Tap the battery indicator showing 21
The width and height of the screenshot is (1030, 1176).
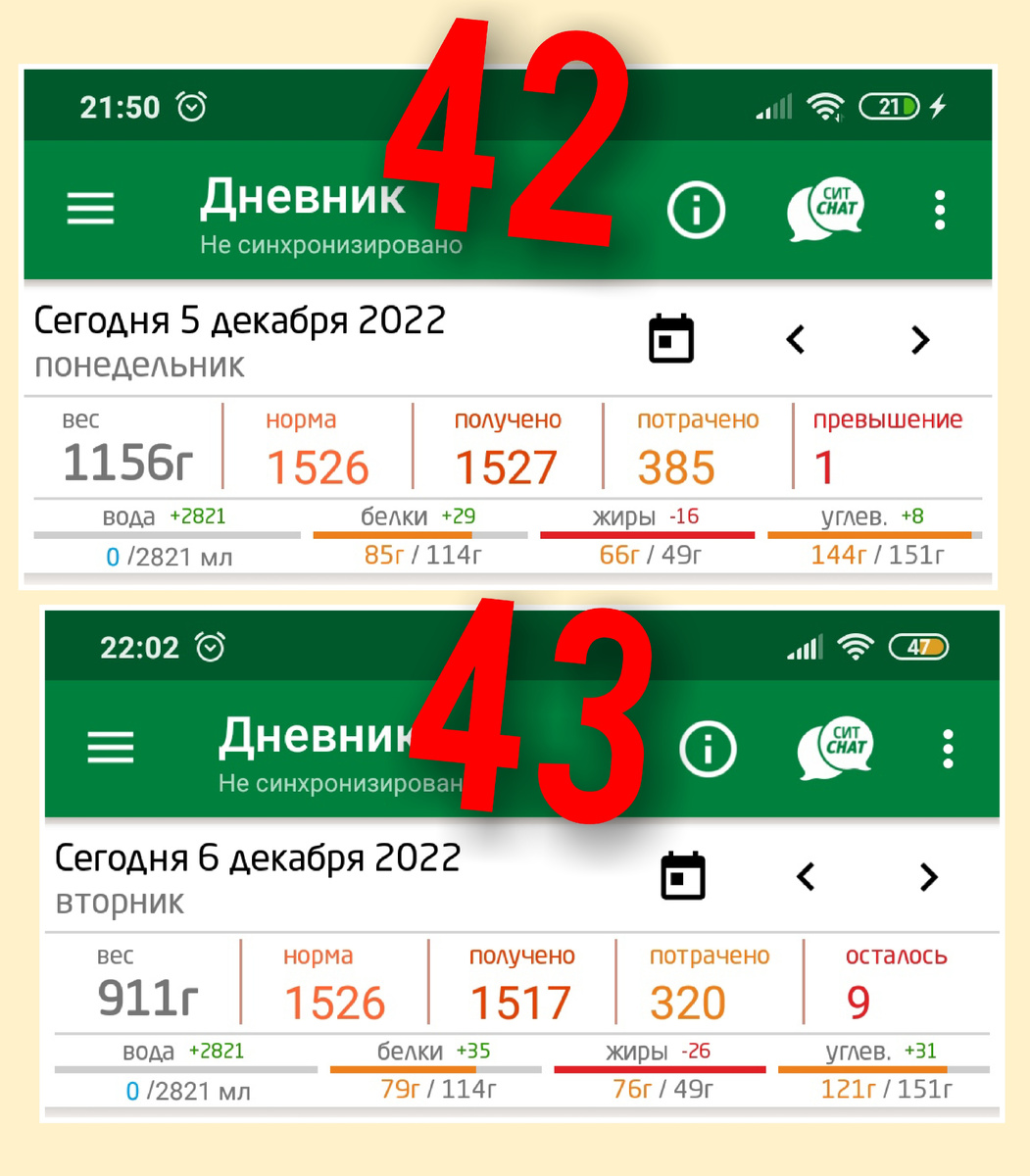pyautogui.click(x=889, y=105)
